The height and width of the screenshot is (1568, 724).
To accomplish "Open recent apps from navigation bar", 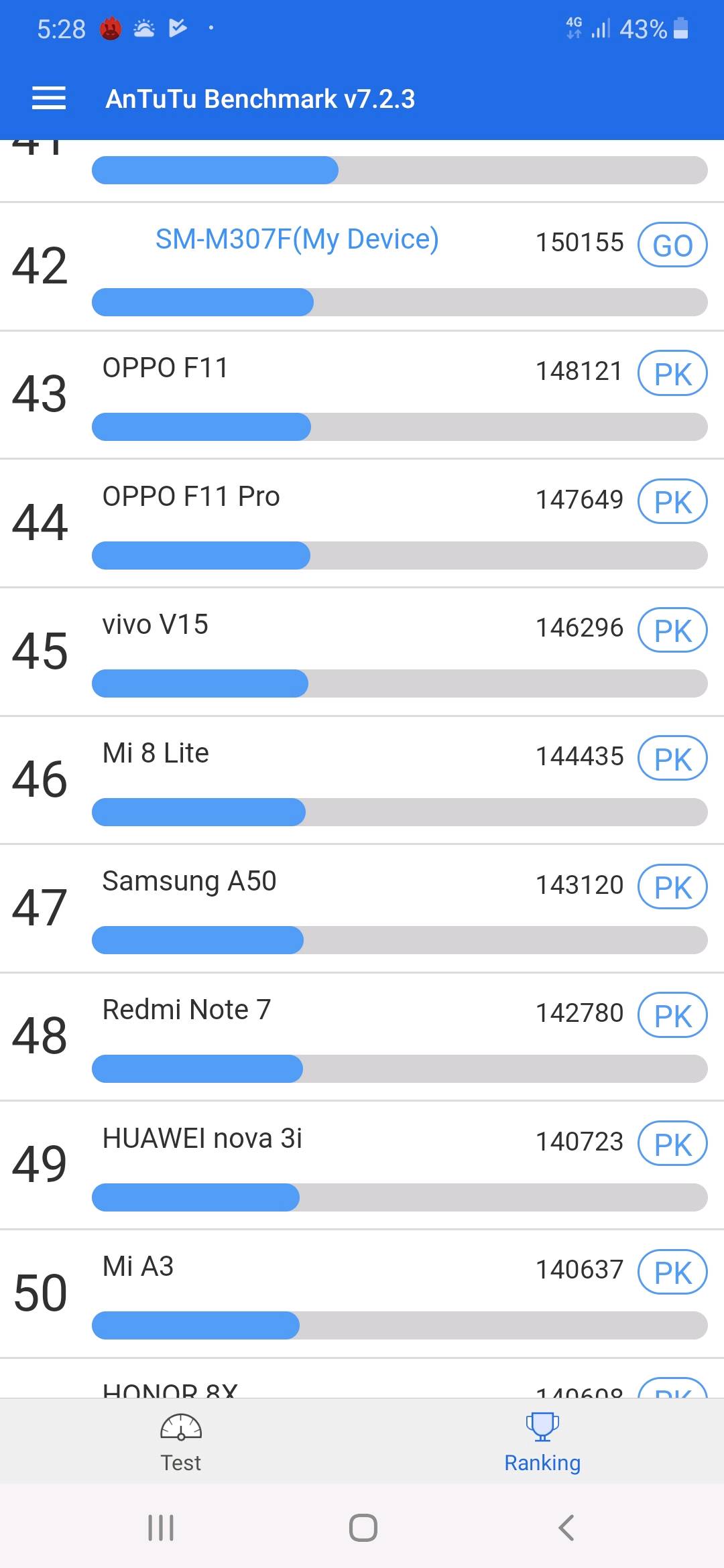I will (x=161, y=1528).
